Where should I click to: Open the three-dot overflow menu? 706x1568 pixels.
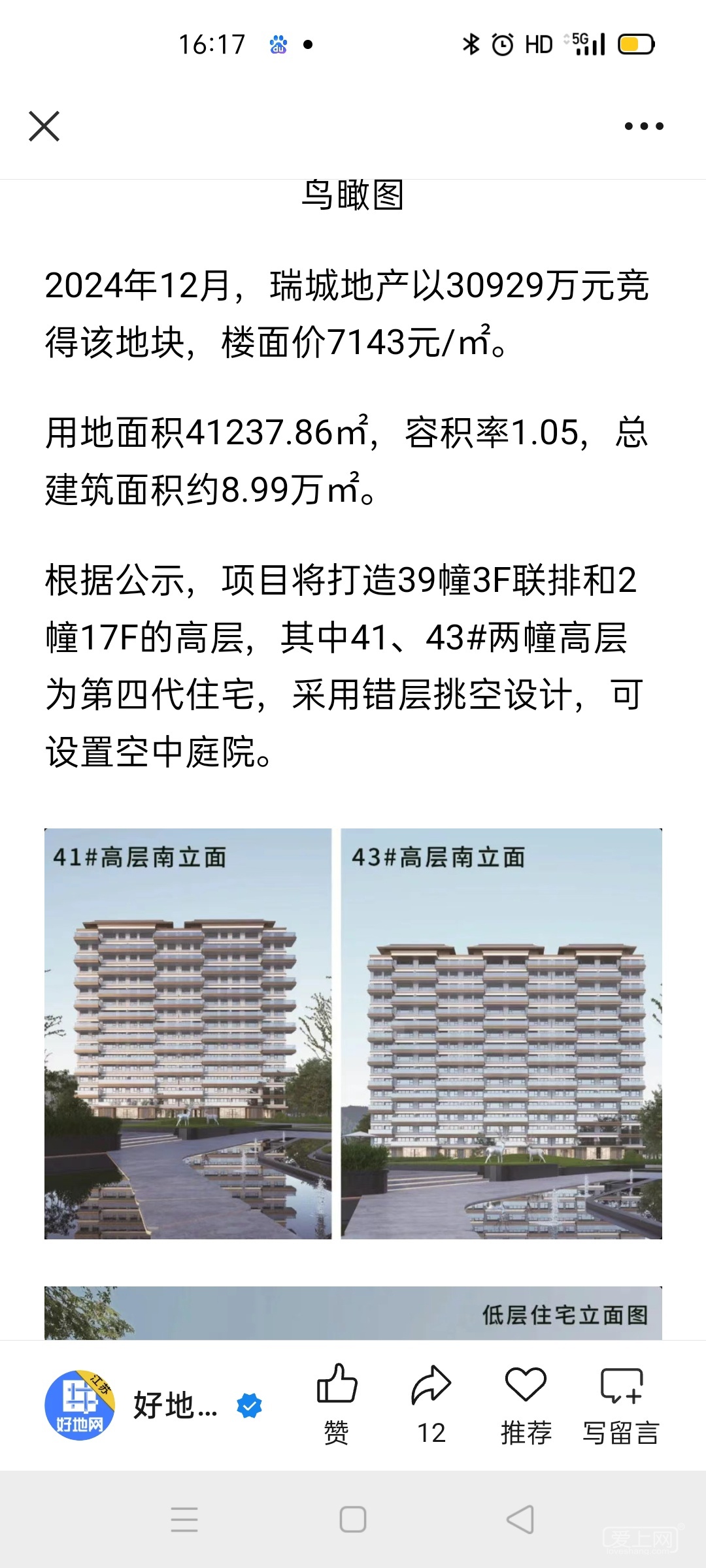(644, 126)
